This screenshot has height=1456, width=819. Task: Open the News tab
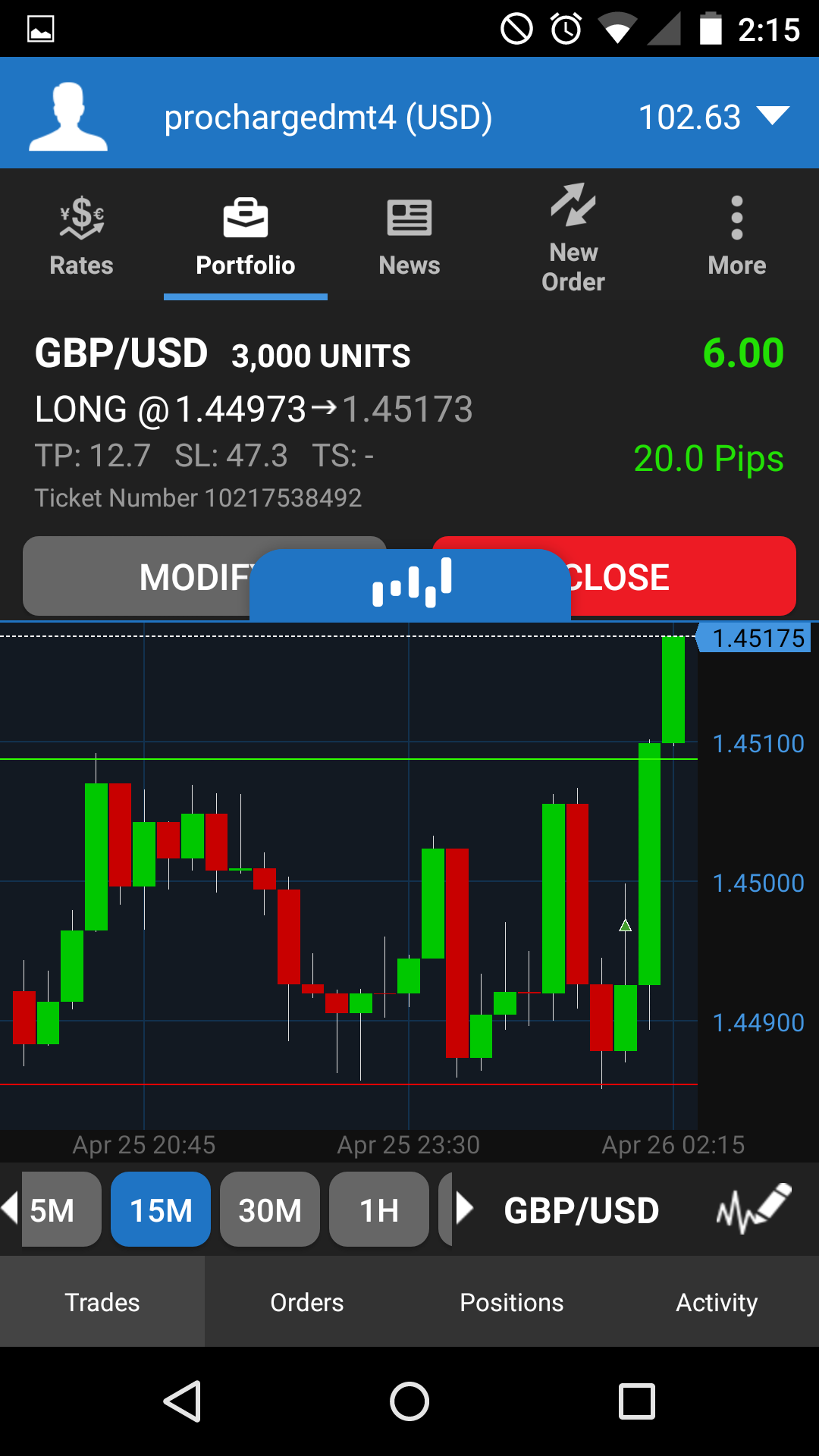[409, 237]
